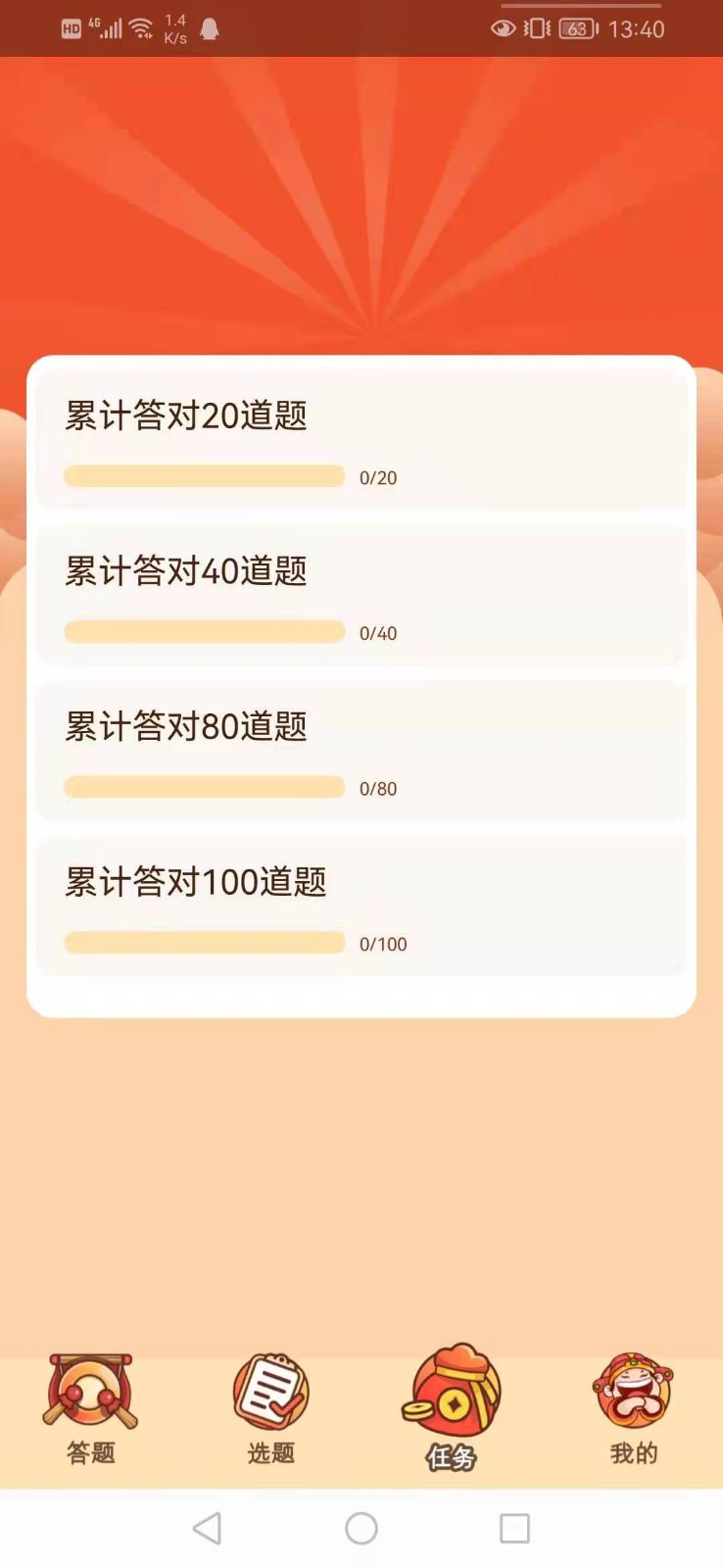Click the vibrate mode icon in status bar

(x=535, y=29)
